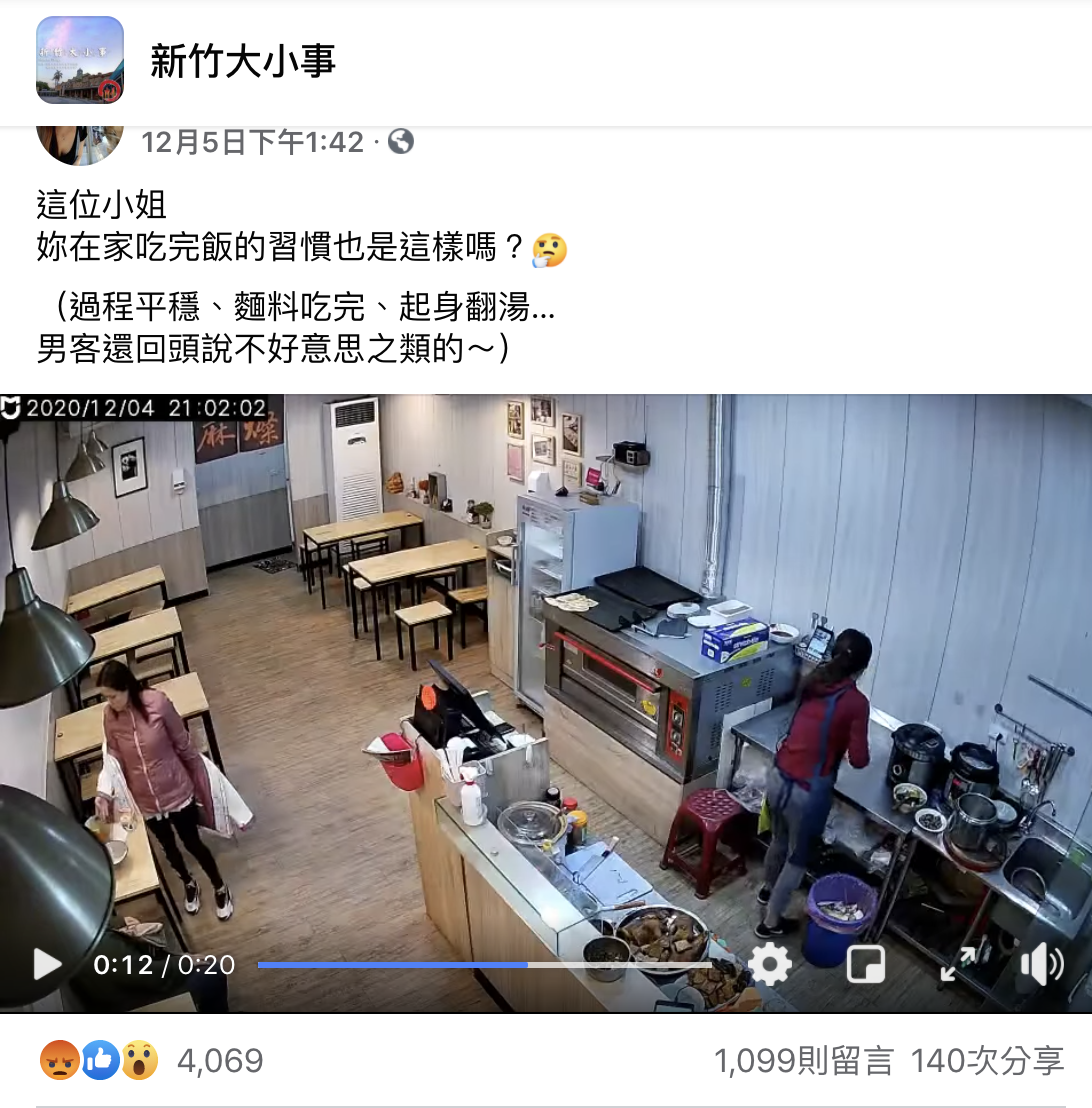The height and width of the screenshot is (1108, 1092).
Task: View the 140次分享 shares
Action: click(986, 1060)
